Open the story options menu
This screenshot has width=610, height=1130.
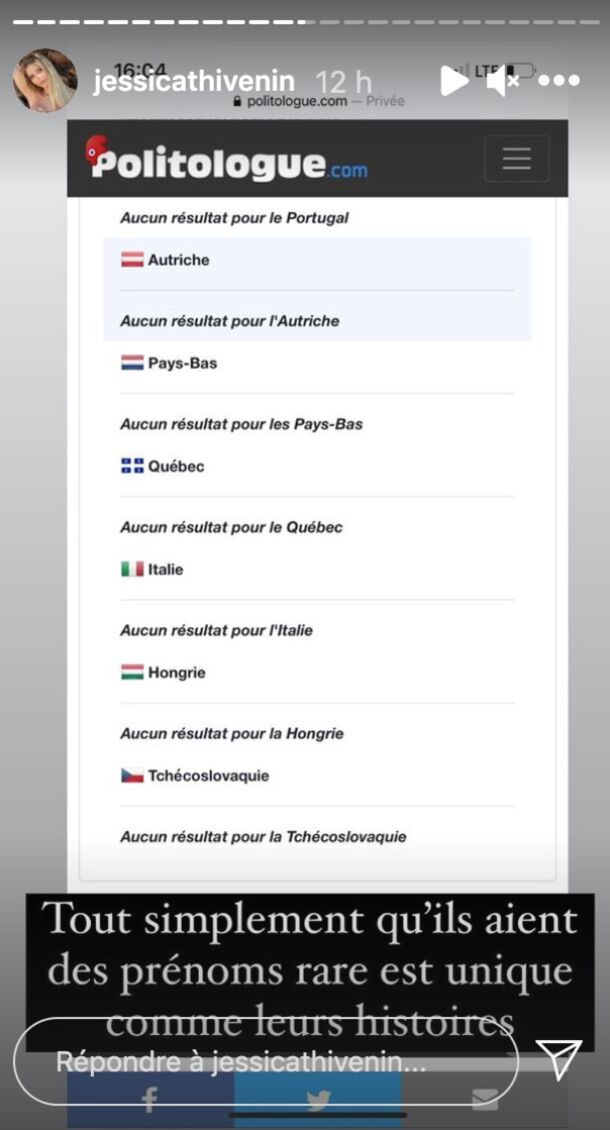point(559,81)
